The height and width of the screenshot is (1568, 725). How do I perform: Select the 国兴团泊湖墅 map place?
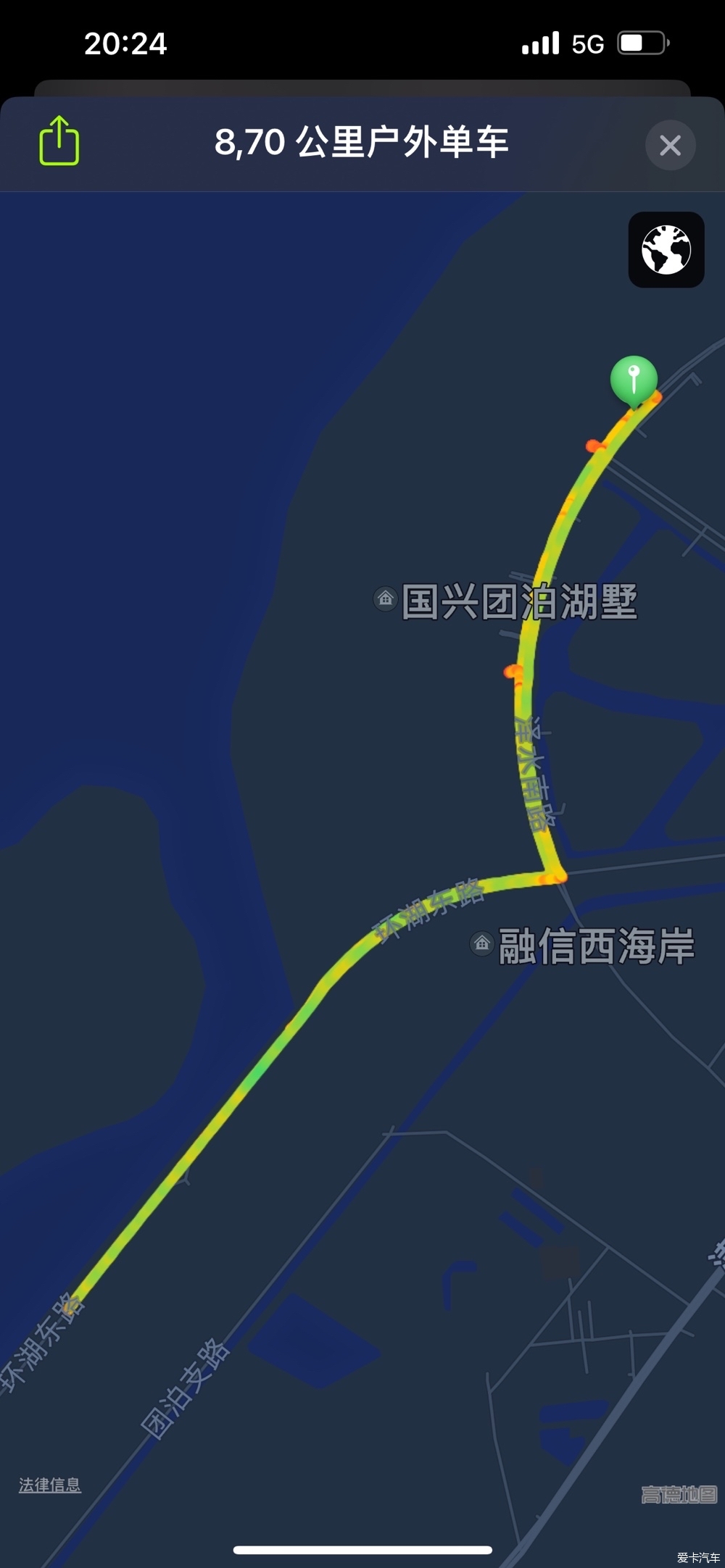tap(507, 601)
